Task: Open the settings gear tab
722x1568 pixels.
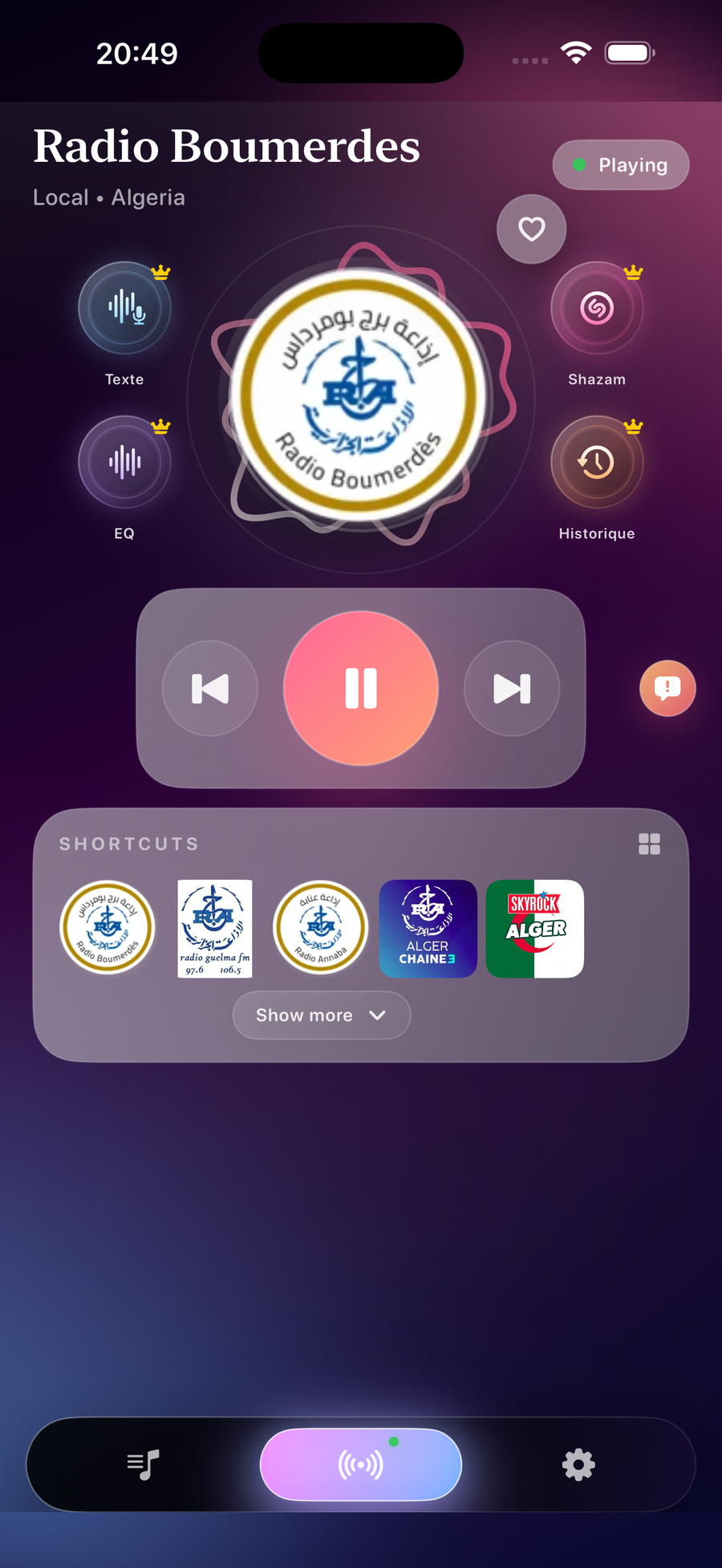Action: coord(578,1465)
